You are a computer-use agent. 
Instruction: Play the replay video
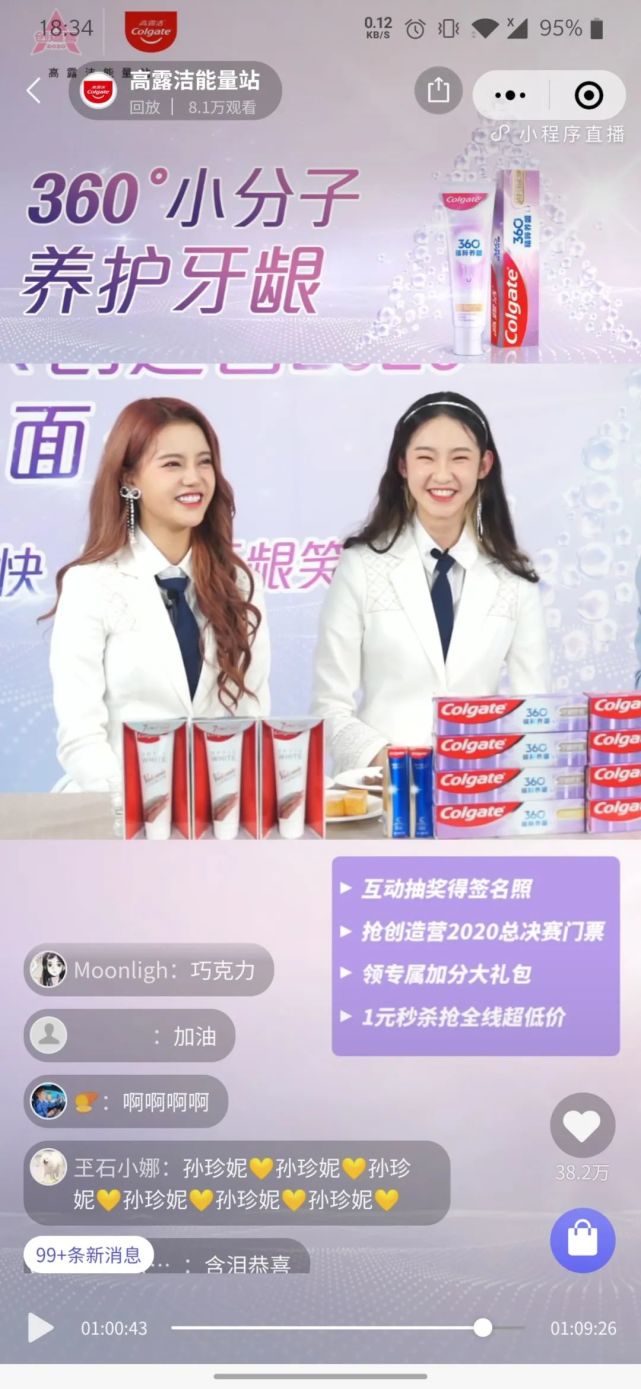click(40, 1328)
